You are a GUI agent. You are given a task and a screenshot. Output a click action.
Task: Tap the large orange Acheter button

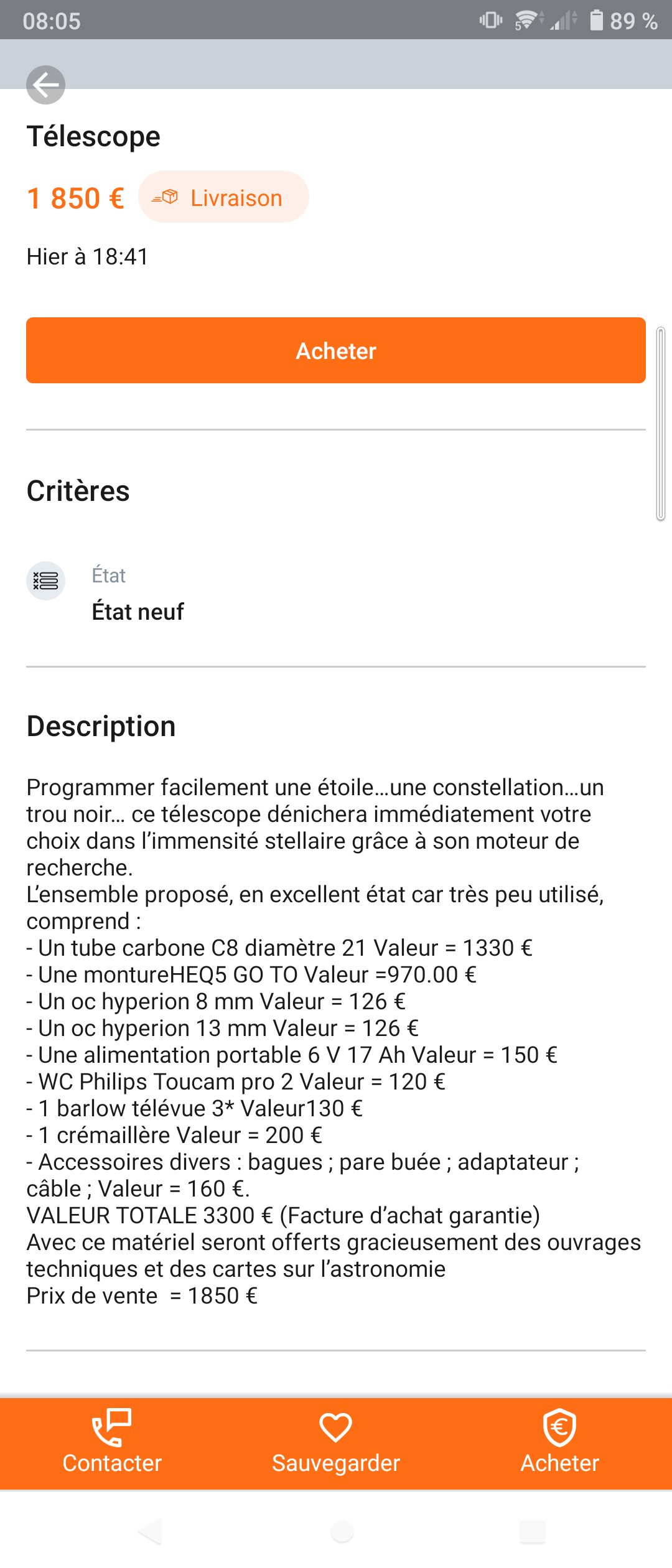[335, 350]
